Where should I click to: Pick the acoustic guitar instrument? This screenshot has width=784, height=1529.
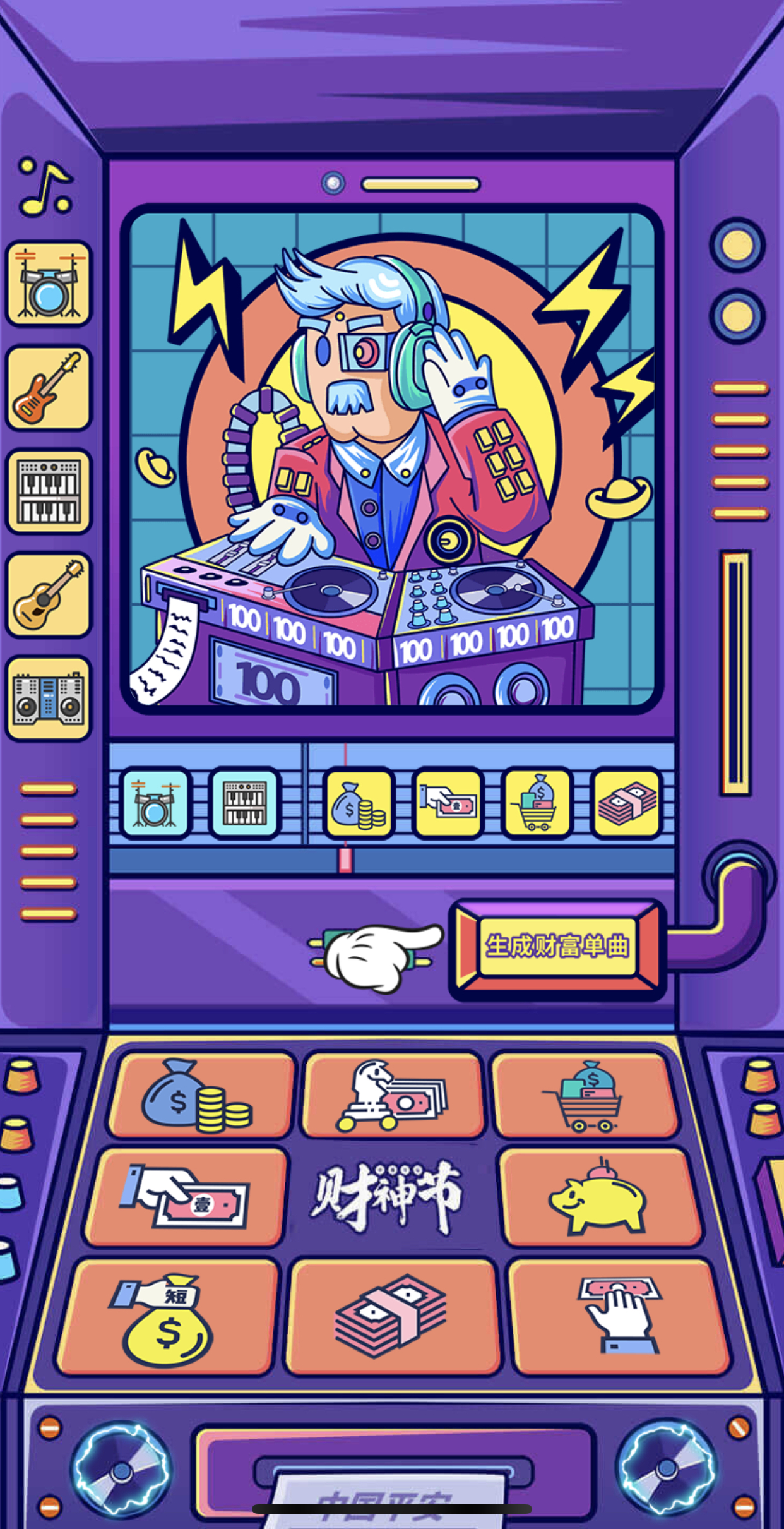tap(49, 595)
